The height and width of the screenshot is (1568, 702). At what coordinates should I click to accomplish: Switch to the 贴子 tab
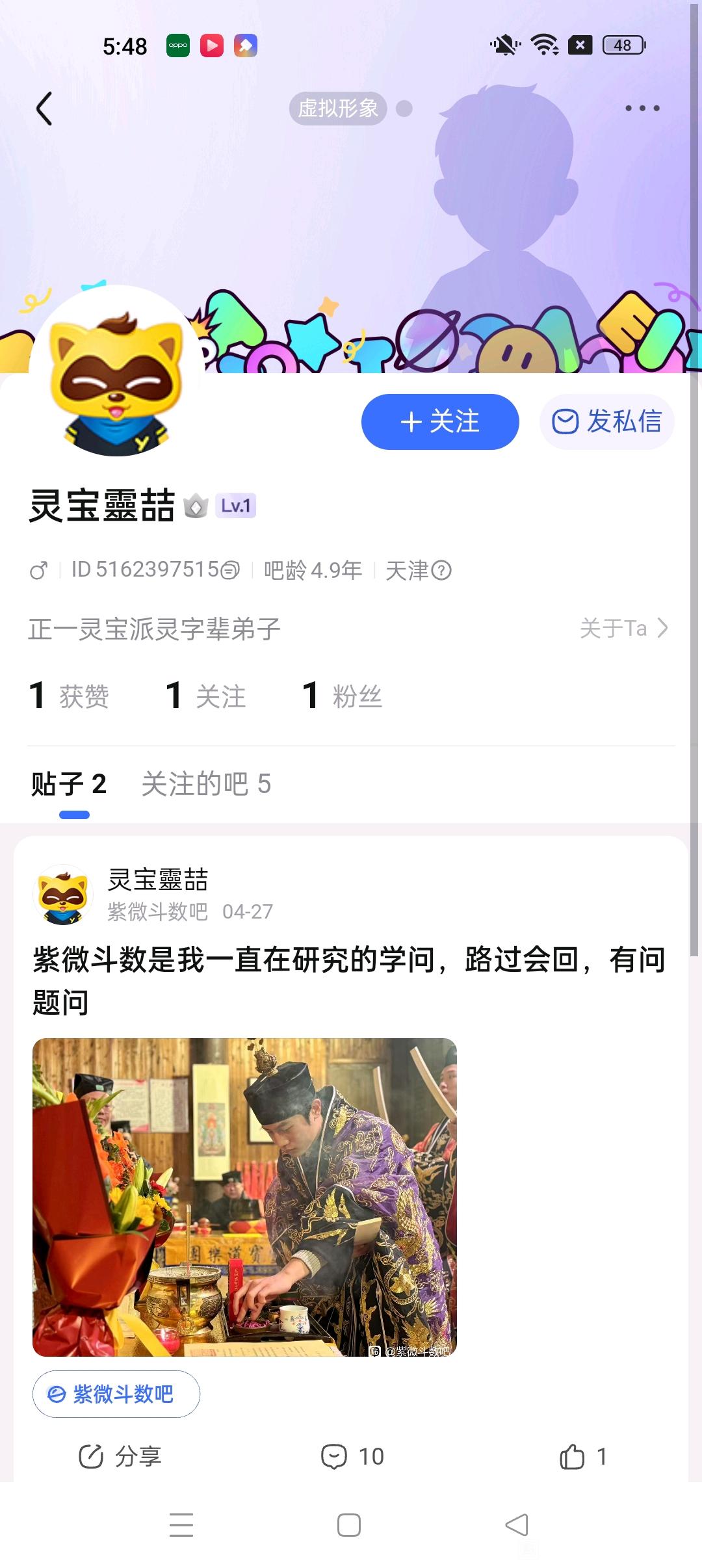69,784
